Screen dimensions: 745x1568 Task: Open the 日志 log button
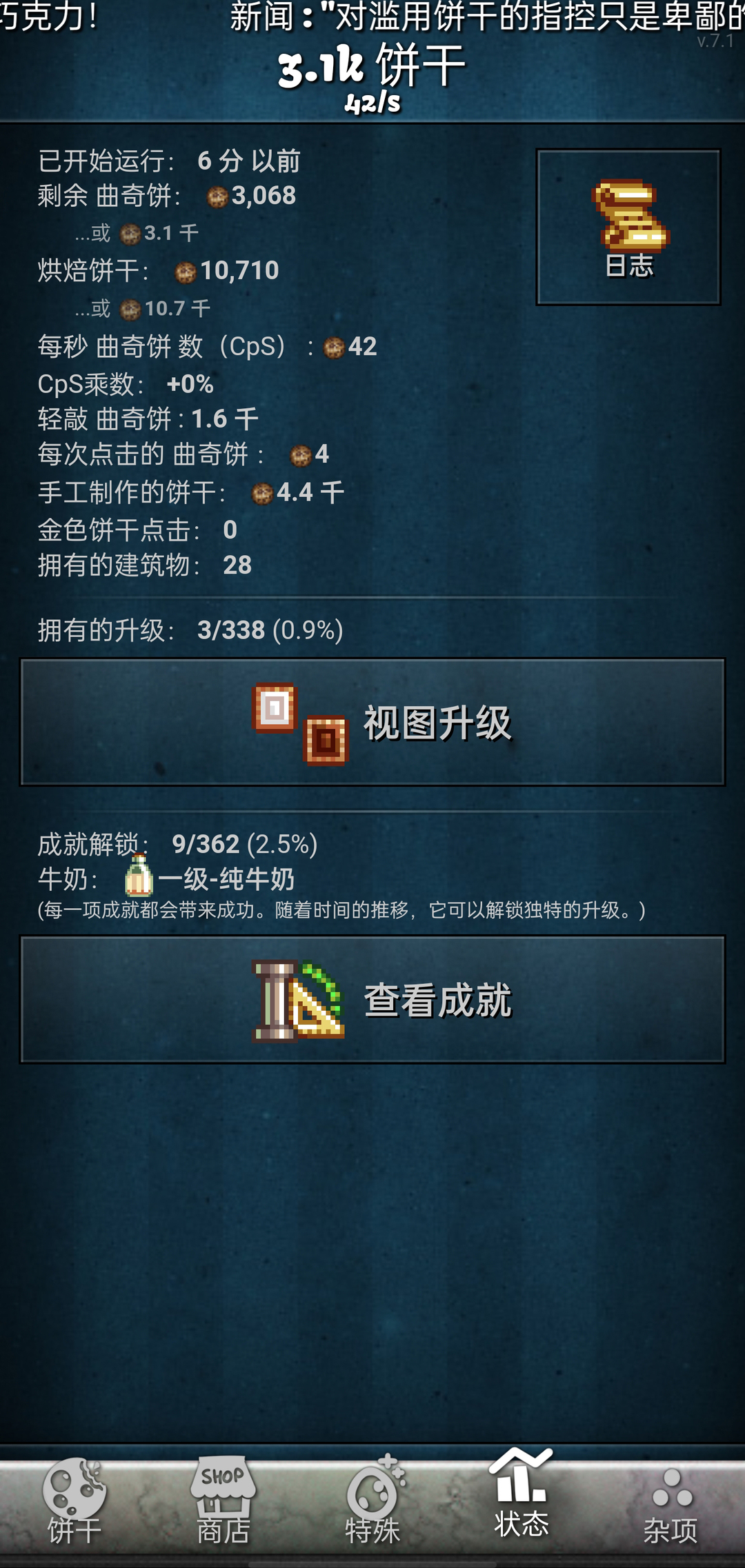click(628, 227)
